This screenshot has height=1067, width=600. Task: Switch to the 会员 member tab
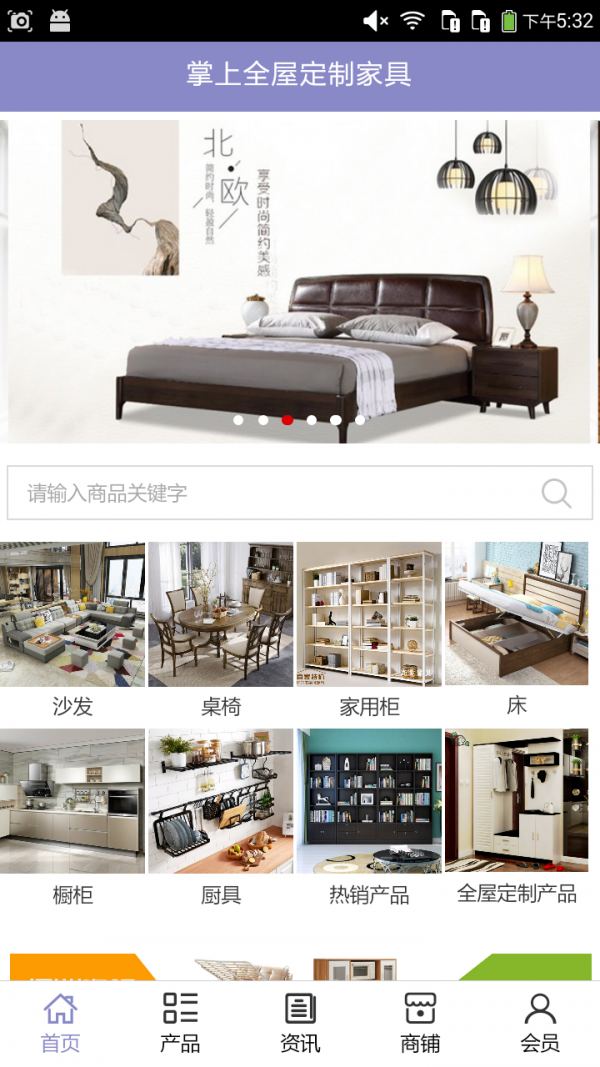(x=540, y=1023)
